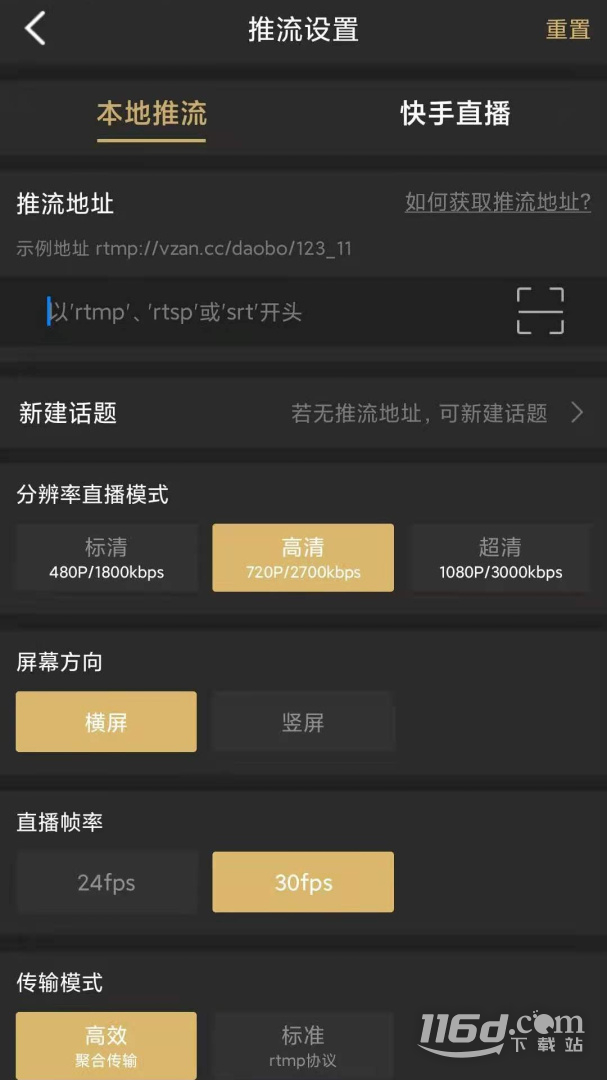Select 24fps frame rate
607x1080 pixels.
(106, 882)
